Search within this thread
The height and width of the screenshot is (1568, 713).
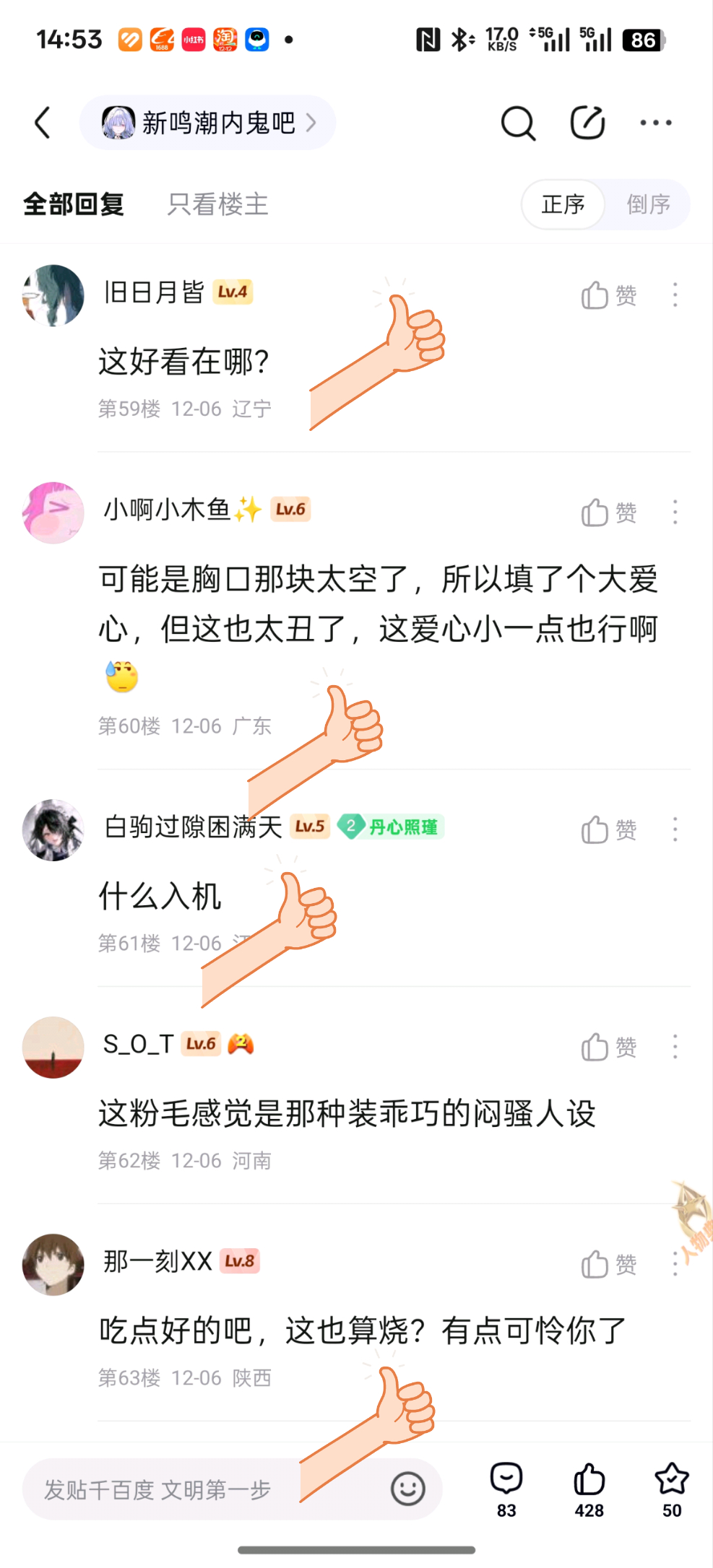[x=518, y=123]
